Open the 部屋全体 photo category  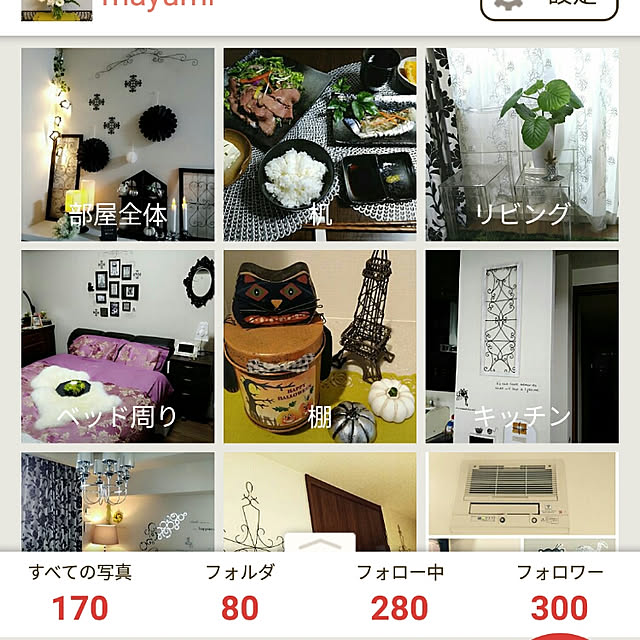(118, 145)
